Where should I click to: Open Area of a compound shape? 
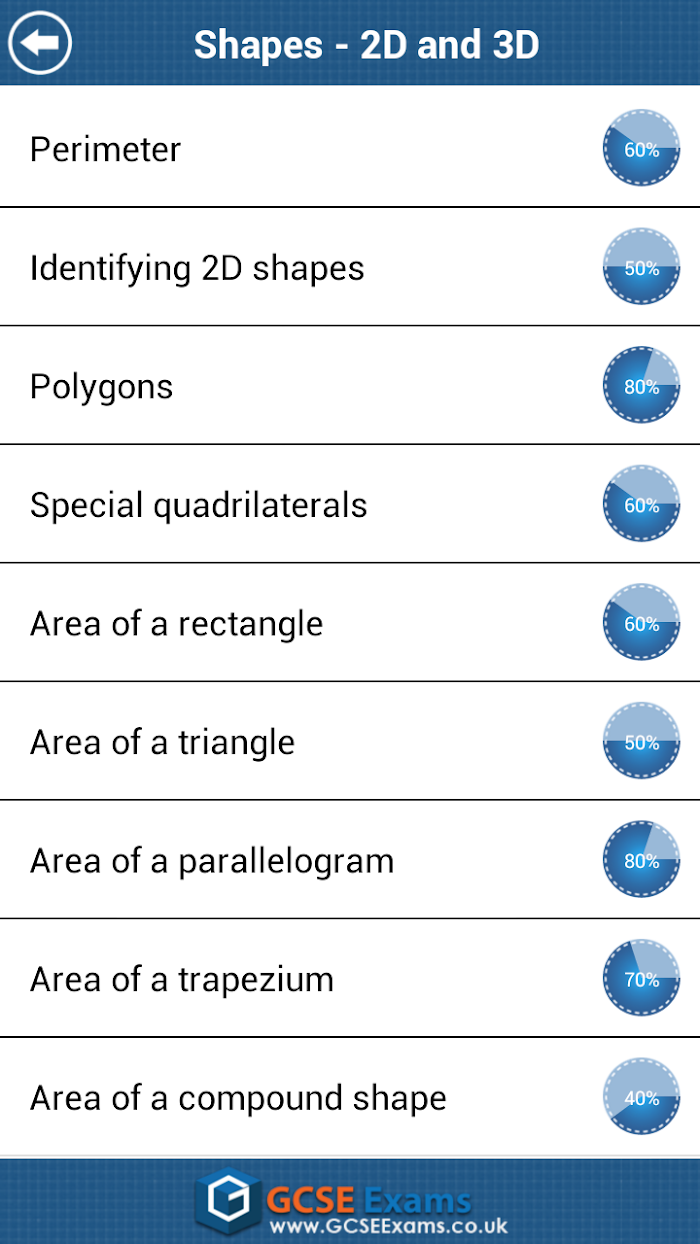[x=350, y=1097]
